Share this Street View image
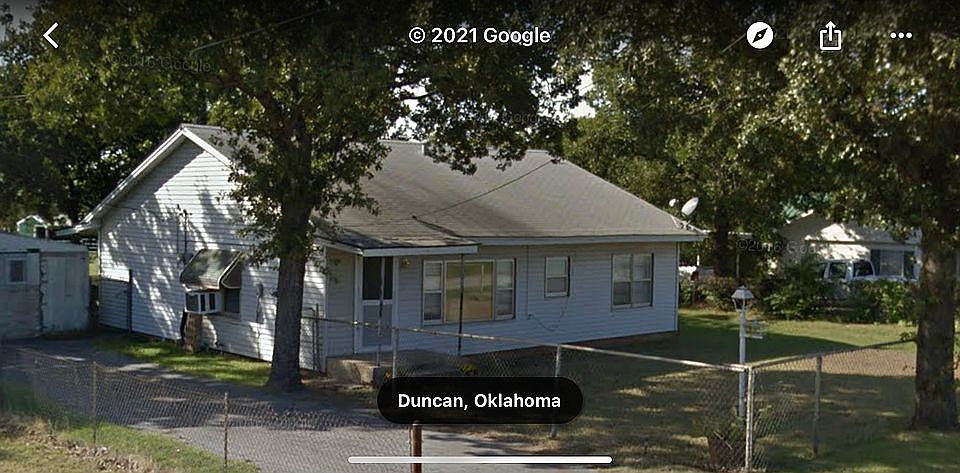 tap(830, 36)
